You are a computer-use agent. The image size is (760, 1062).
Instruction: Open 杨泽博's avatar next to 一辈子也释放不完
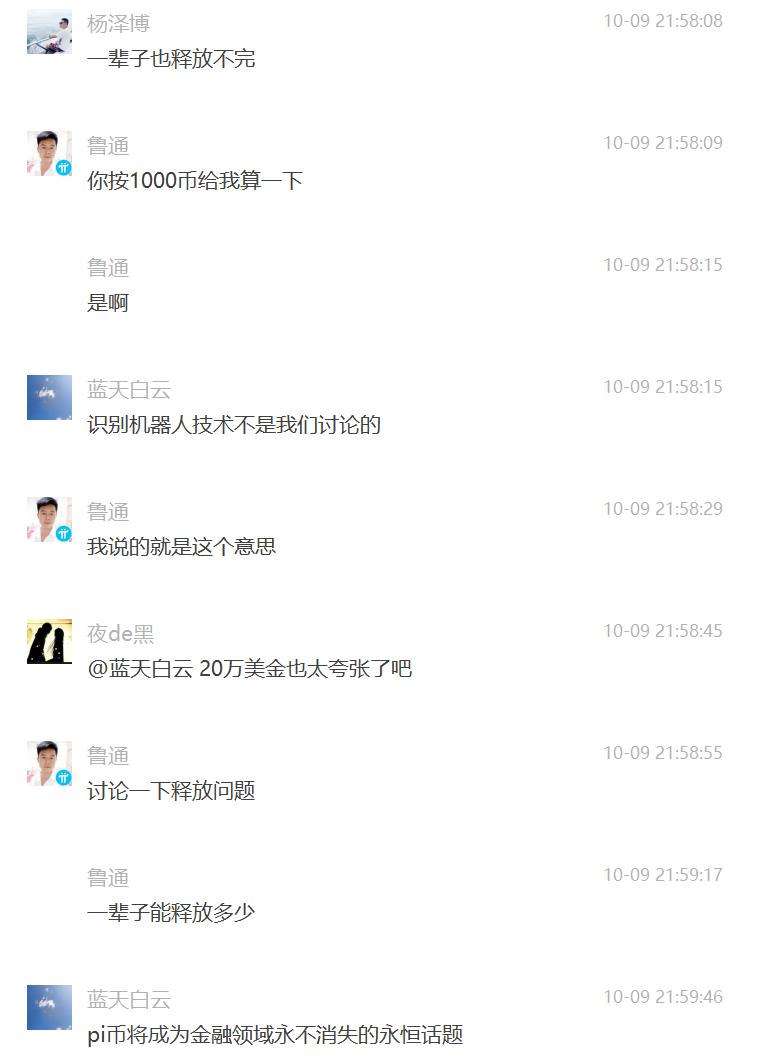click(x=49, y=32)
